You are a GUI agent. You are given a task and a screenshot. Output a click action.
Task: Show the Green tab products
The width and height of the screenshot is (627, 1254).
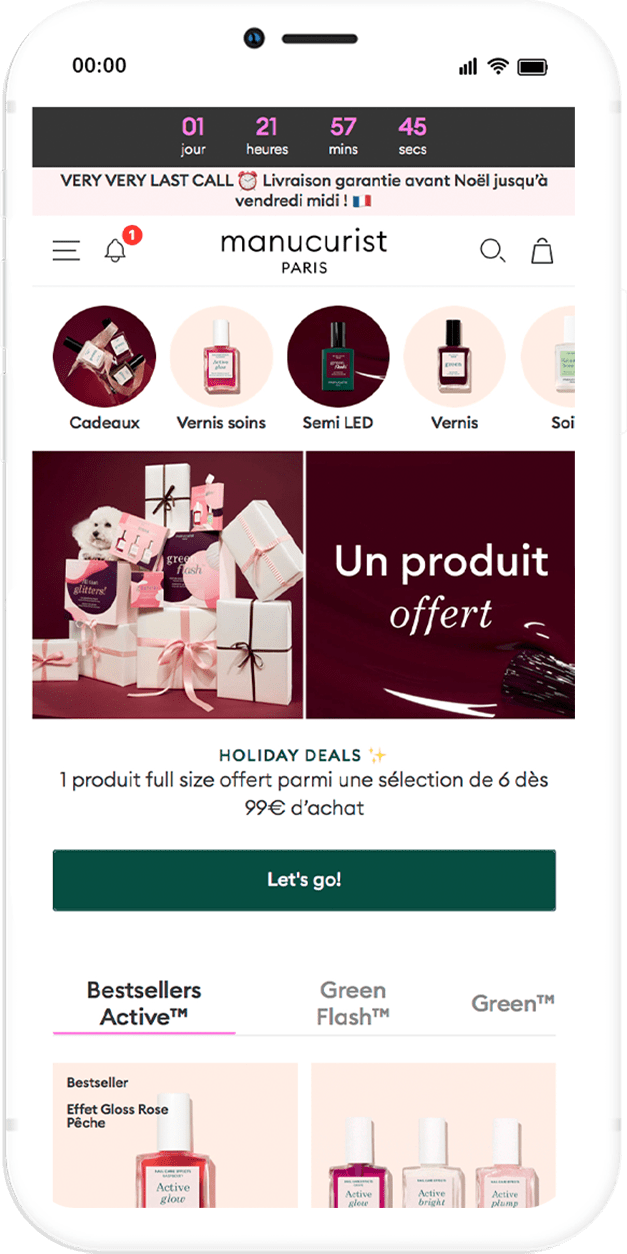tap(512, 1003)
